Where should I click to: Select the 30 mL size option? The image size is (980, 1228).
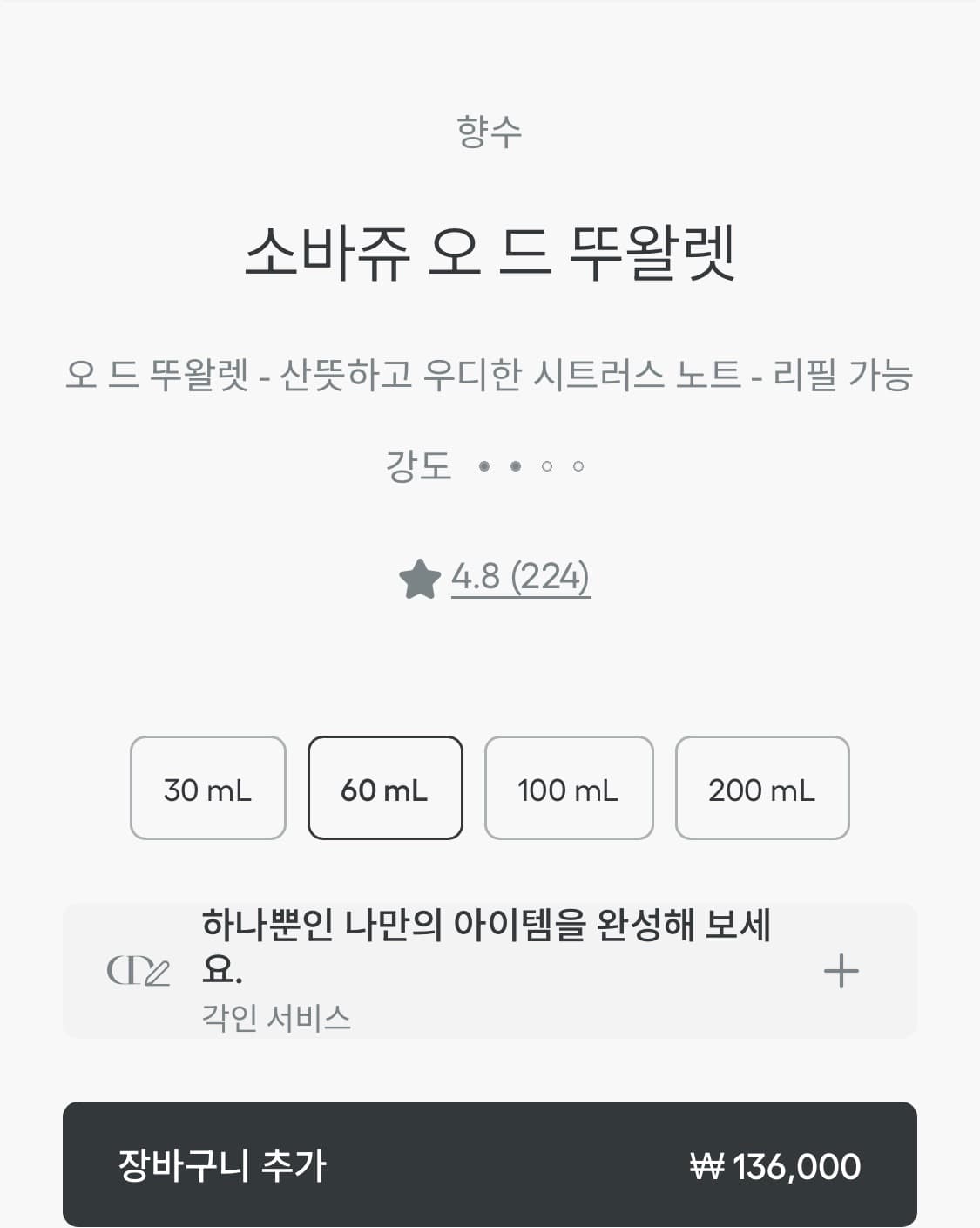(x=207, y=788)
